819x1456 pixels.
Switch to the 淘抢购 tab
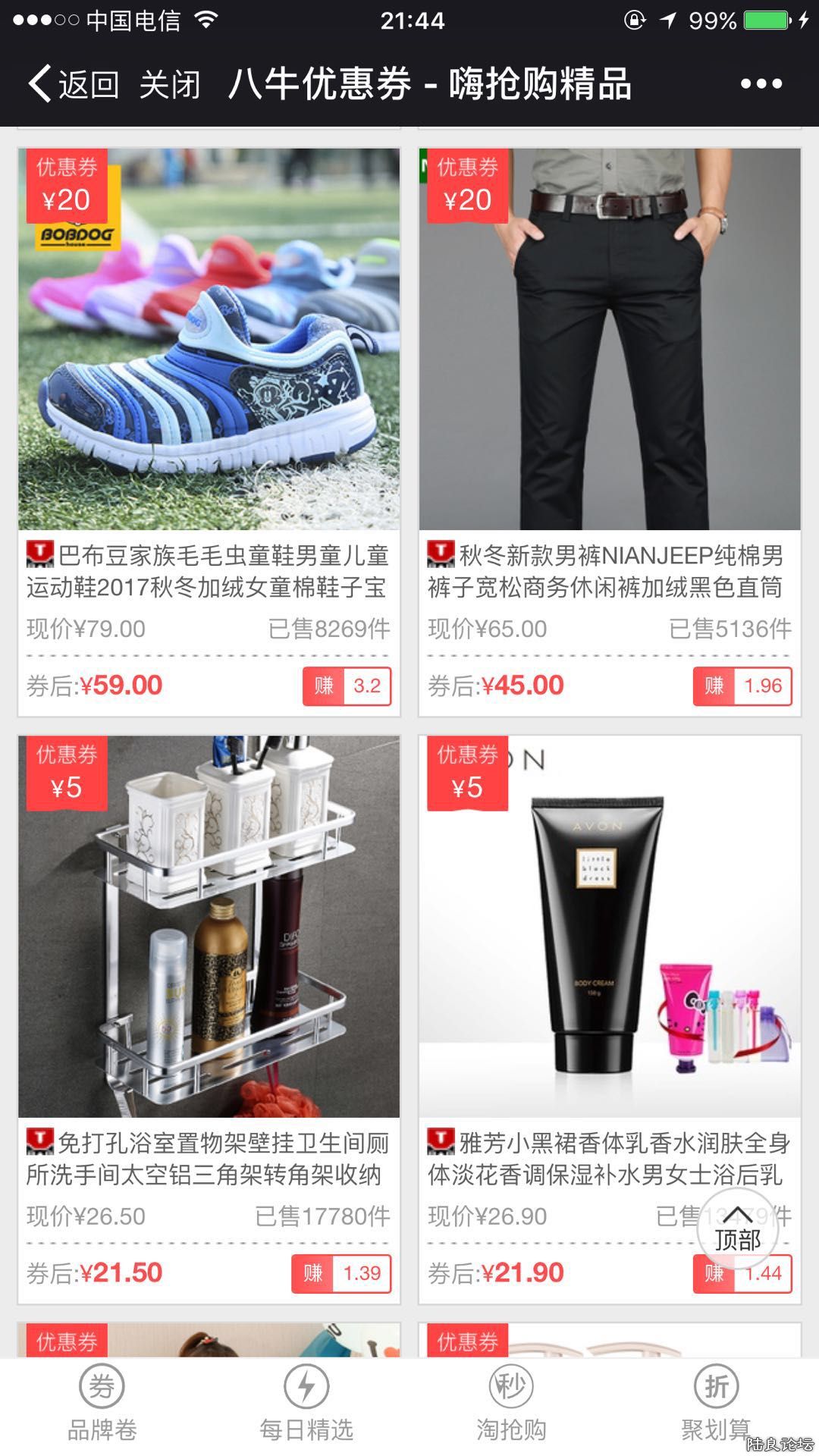pyautogui.click(x=511, y=1403)
